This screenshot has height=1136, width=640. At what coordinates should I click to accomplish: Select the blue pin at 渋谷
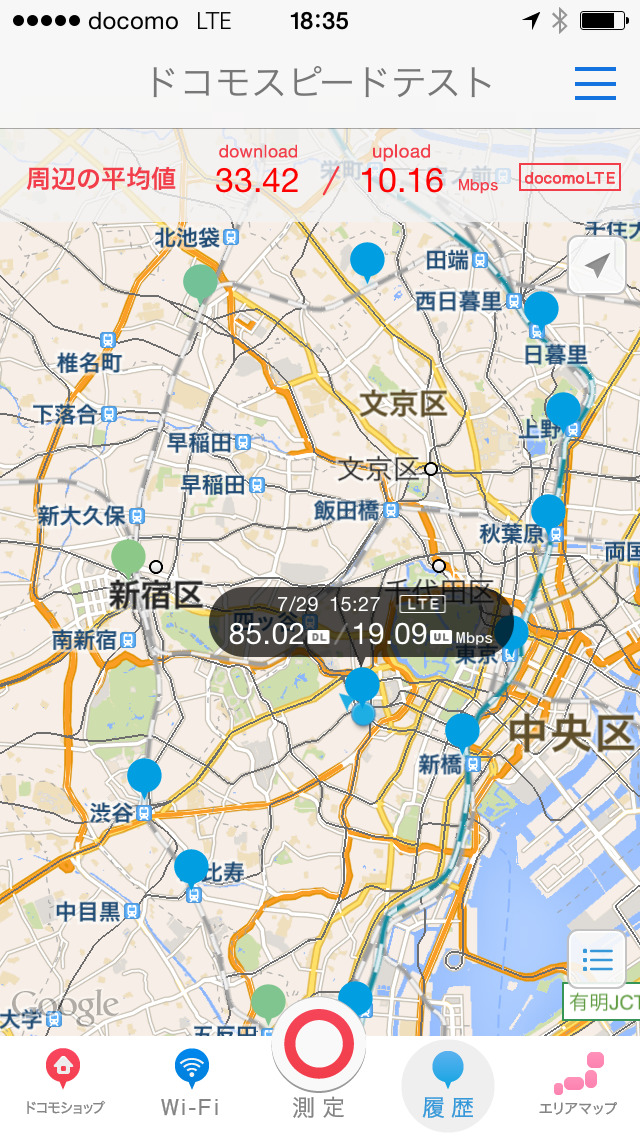click(144, 776)
